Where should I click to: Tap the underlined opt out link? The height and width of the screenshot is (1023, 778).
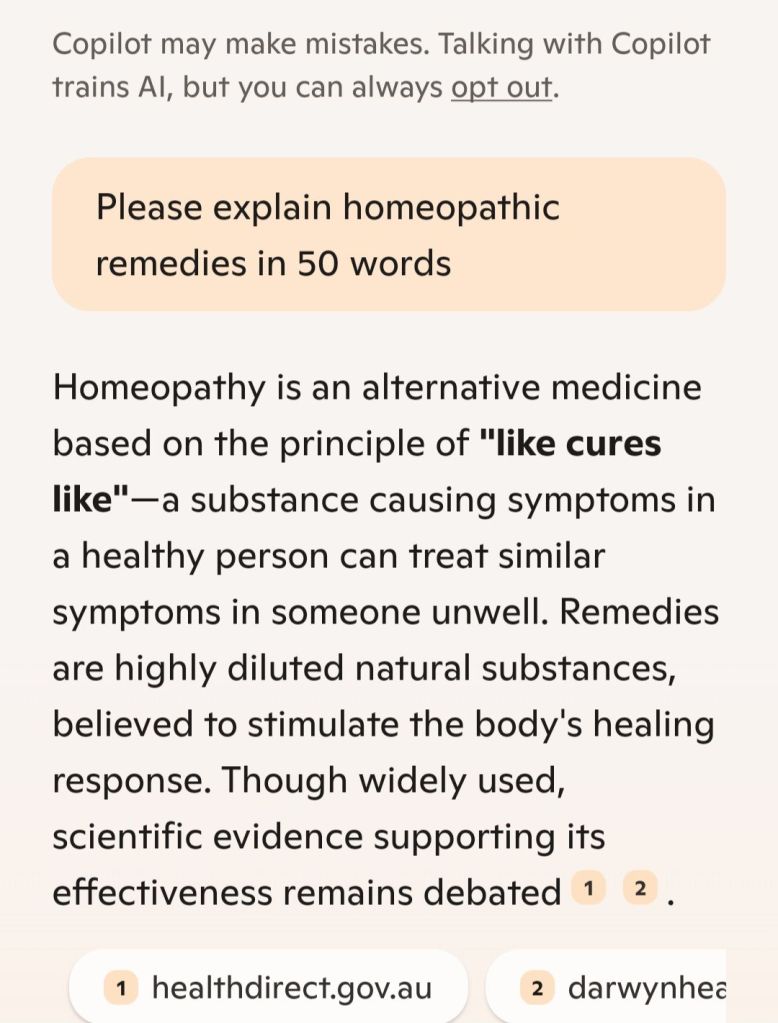pos(501,87)
